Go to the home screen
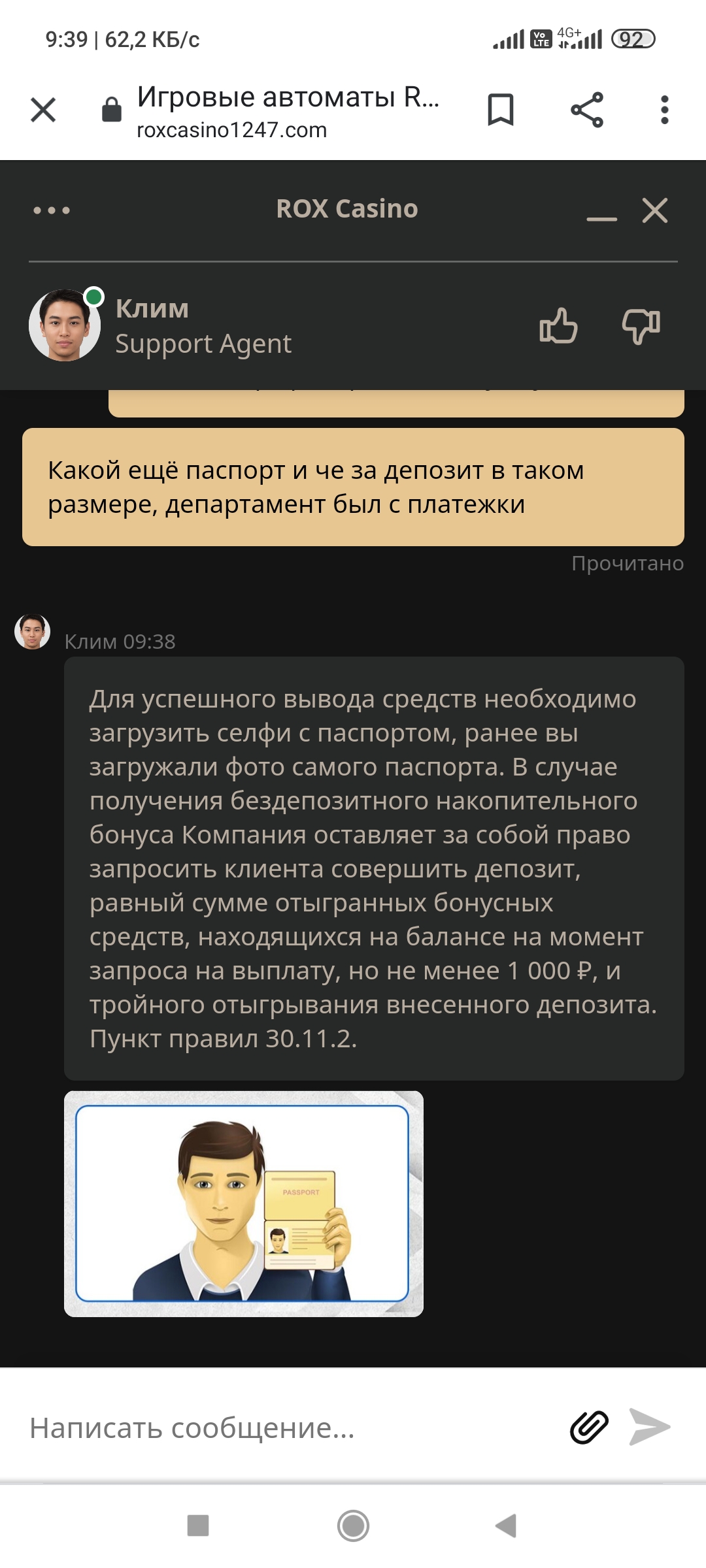The height and width of the screenshot is (1568, 706). tap(353, 1526)
